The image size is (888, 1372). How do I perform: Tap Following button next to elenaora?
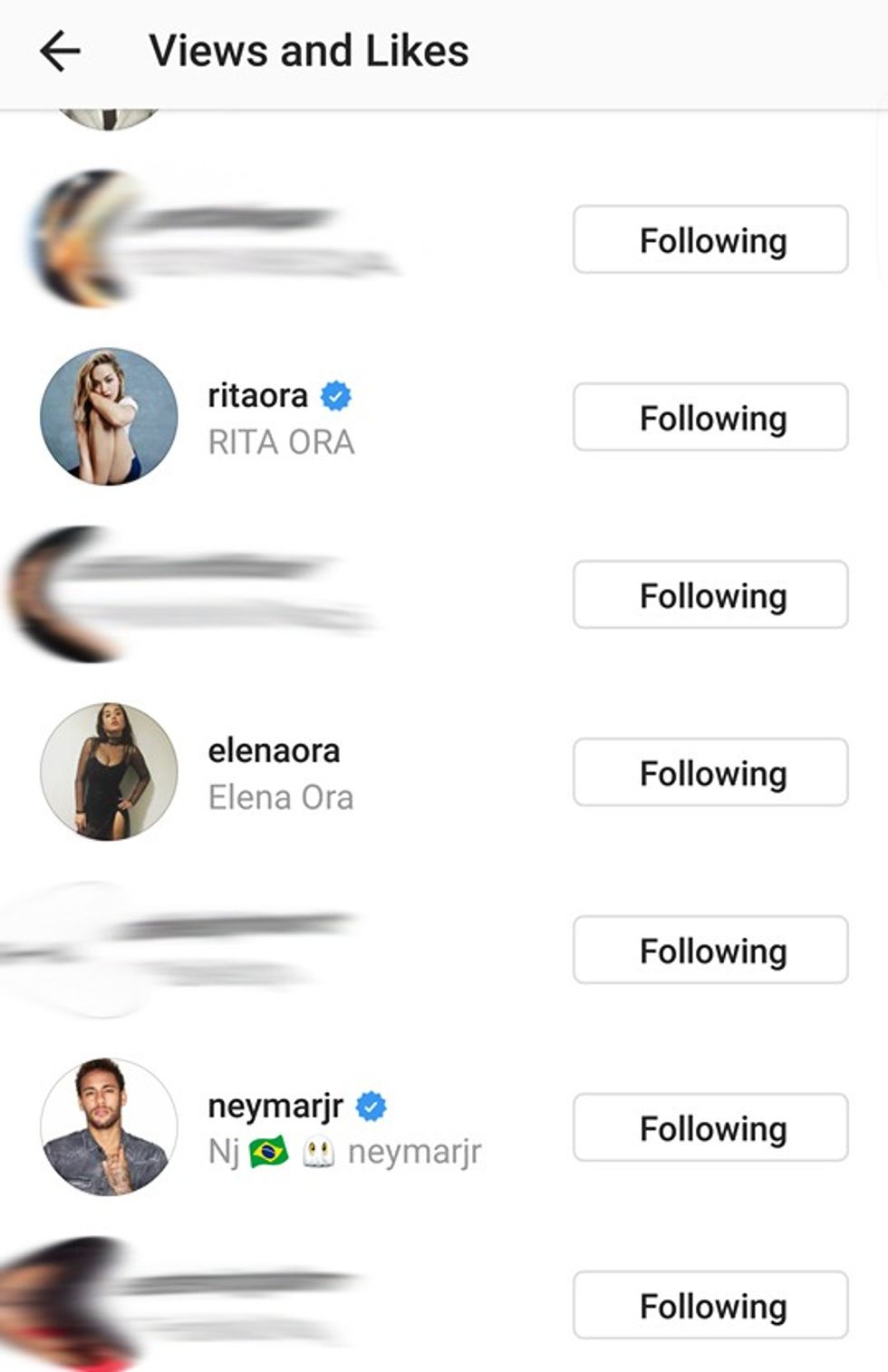710,773
